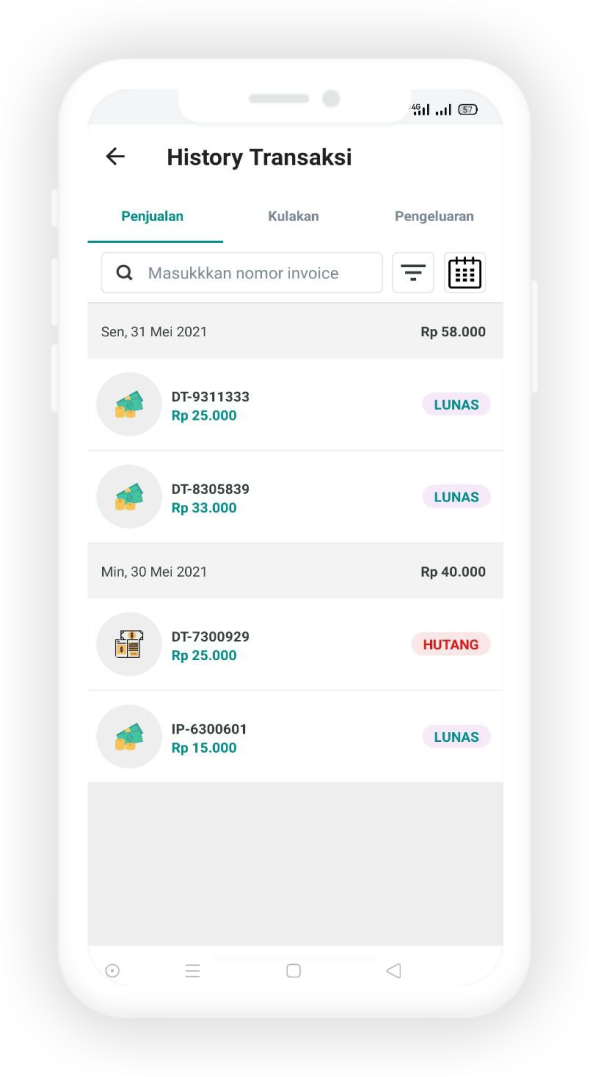Viewport: 589px width, 1077px height.
Task: Open transaction DT-8305839
Action: (x=295, y=497)
